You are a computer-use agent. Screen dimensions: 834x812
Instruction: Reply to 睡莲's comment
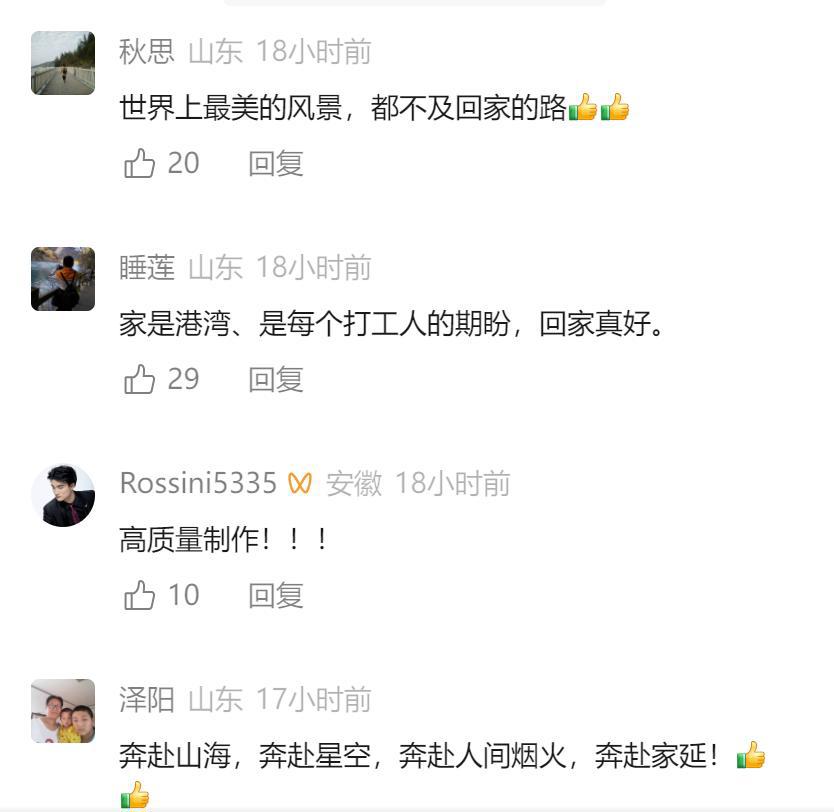point(275,379)
